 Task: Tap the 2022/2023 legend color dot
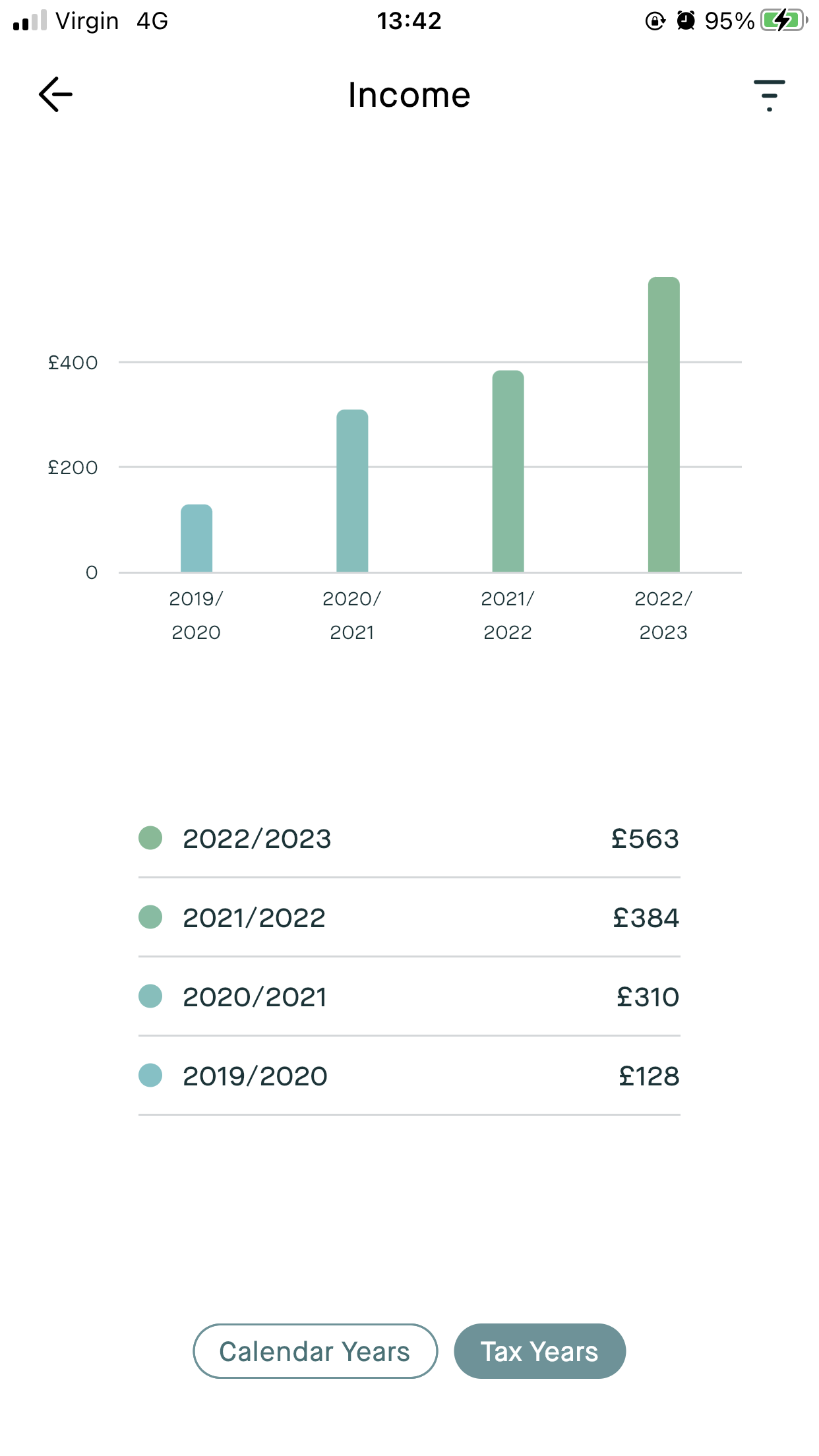click(150, 838)
